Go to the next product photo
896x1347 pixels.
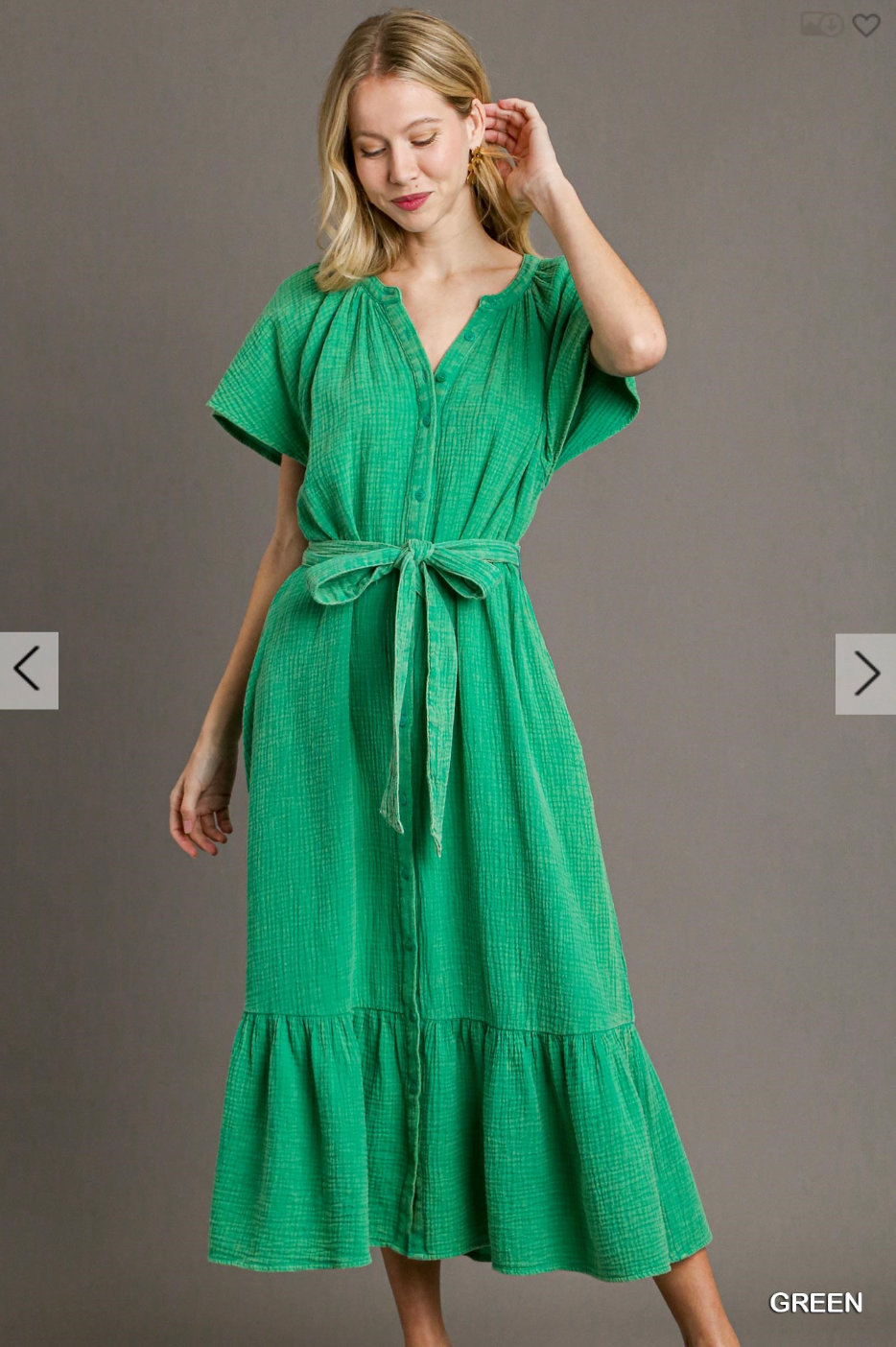pyautogui.click(x=865, y=673)
